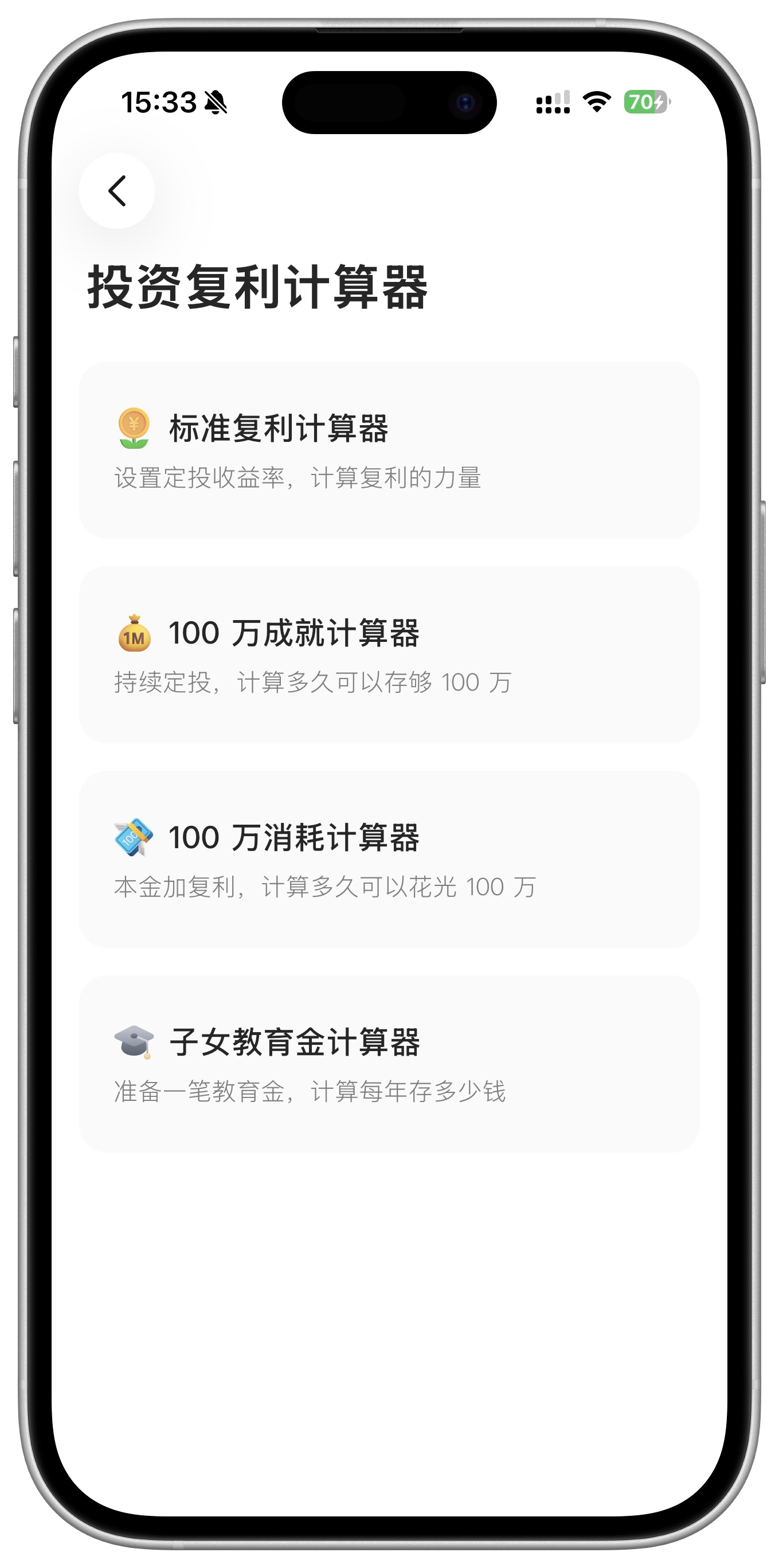Go back using the top-left arrow
779x1568 pixels.
117,191
